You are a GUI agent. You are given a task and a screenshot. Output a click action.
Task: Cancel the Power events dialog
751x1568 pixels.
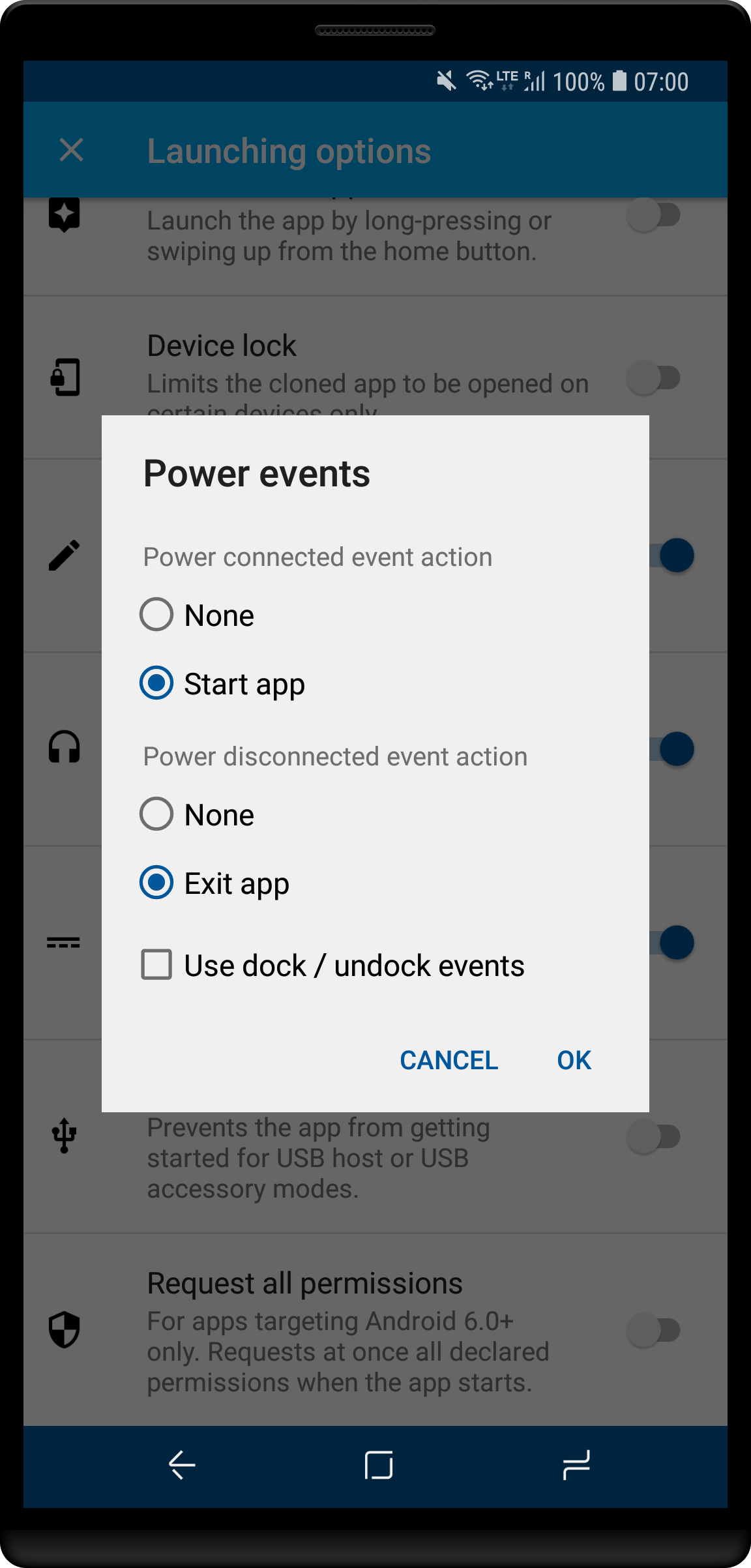coord(449,1060)
